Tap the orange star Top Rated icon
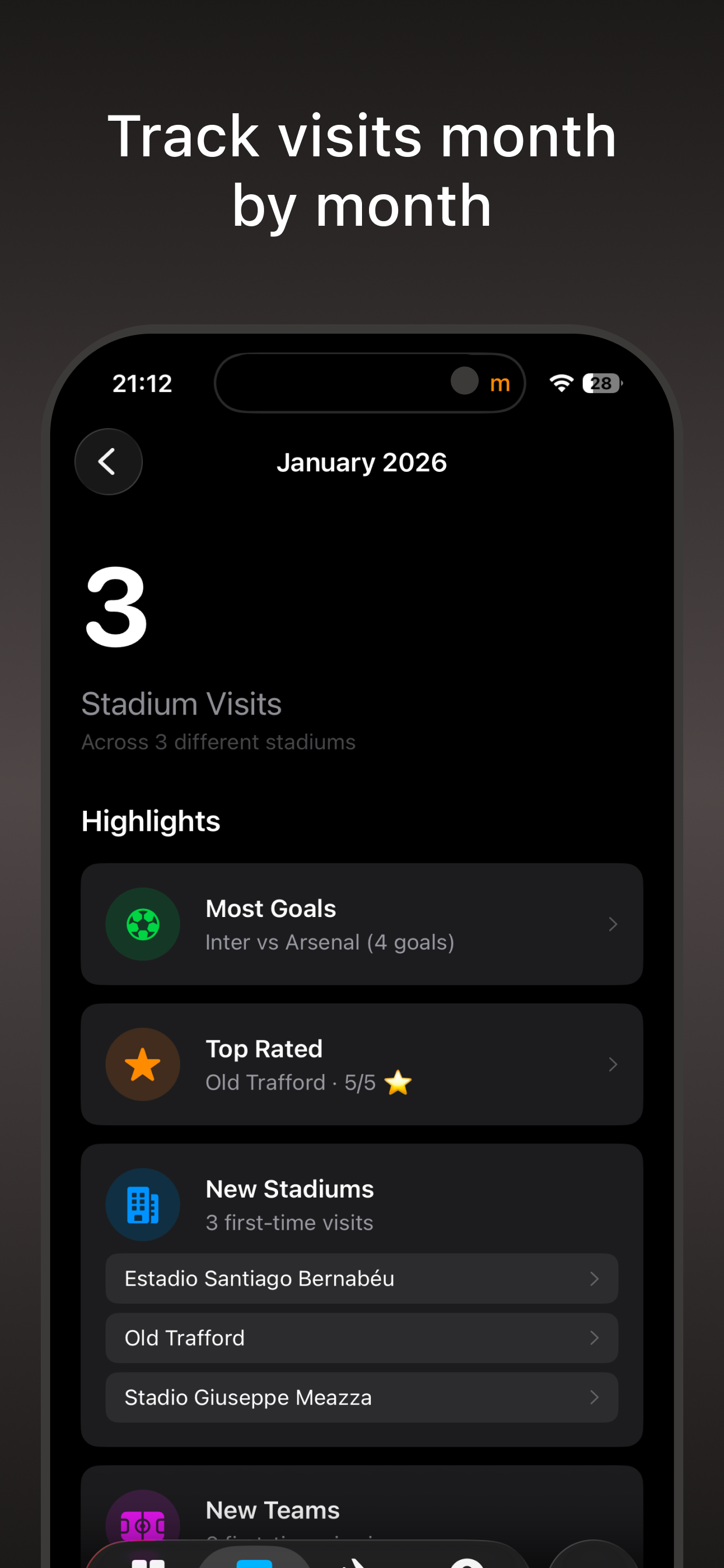This screenshot has width=724, height=1568. click(142, 1064)
